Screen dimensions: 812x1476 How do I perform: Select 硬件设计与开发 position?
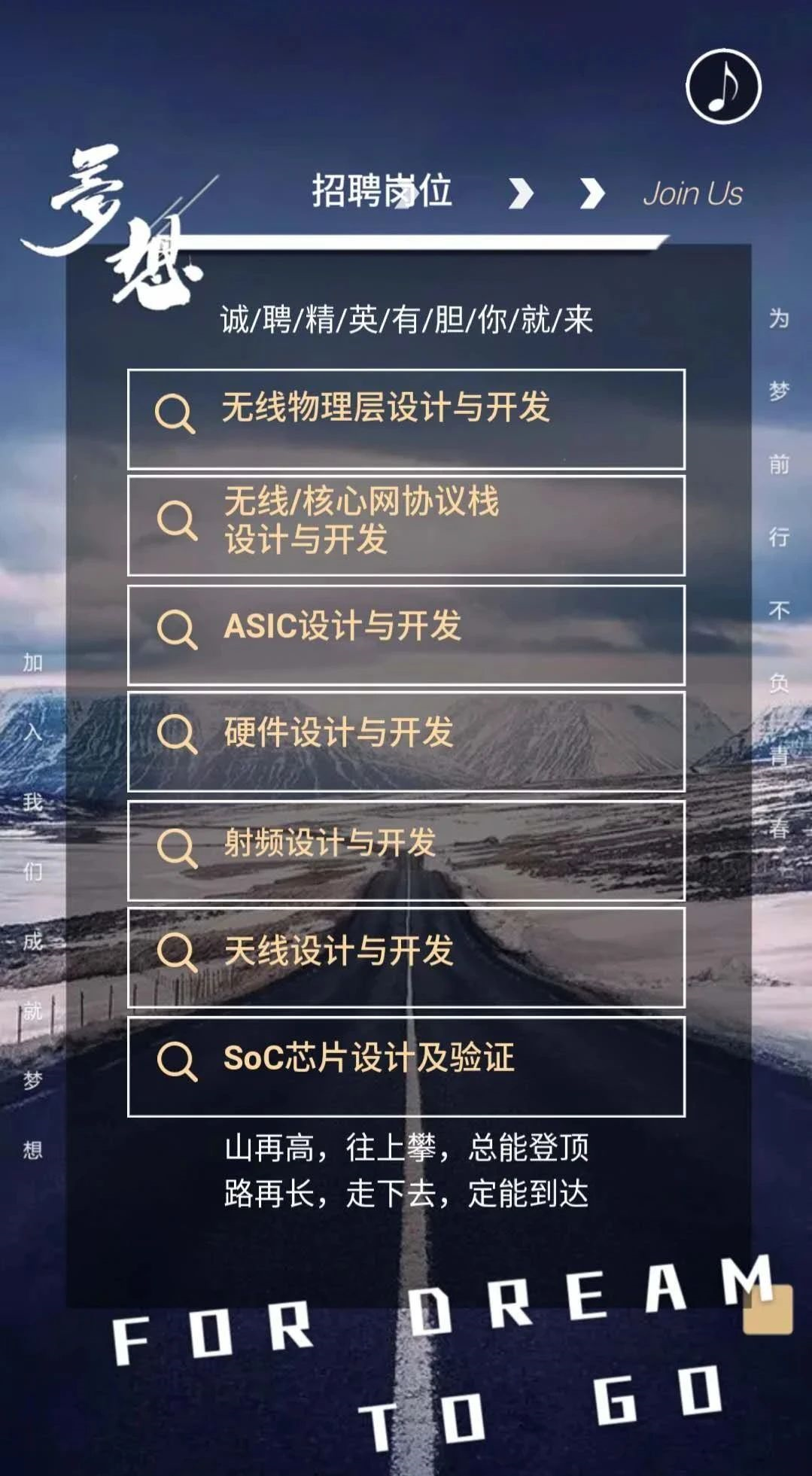point(406,741)
